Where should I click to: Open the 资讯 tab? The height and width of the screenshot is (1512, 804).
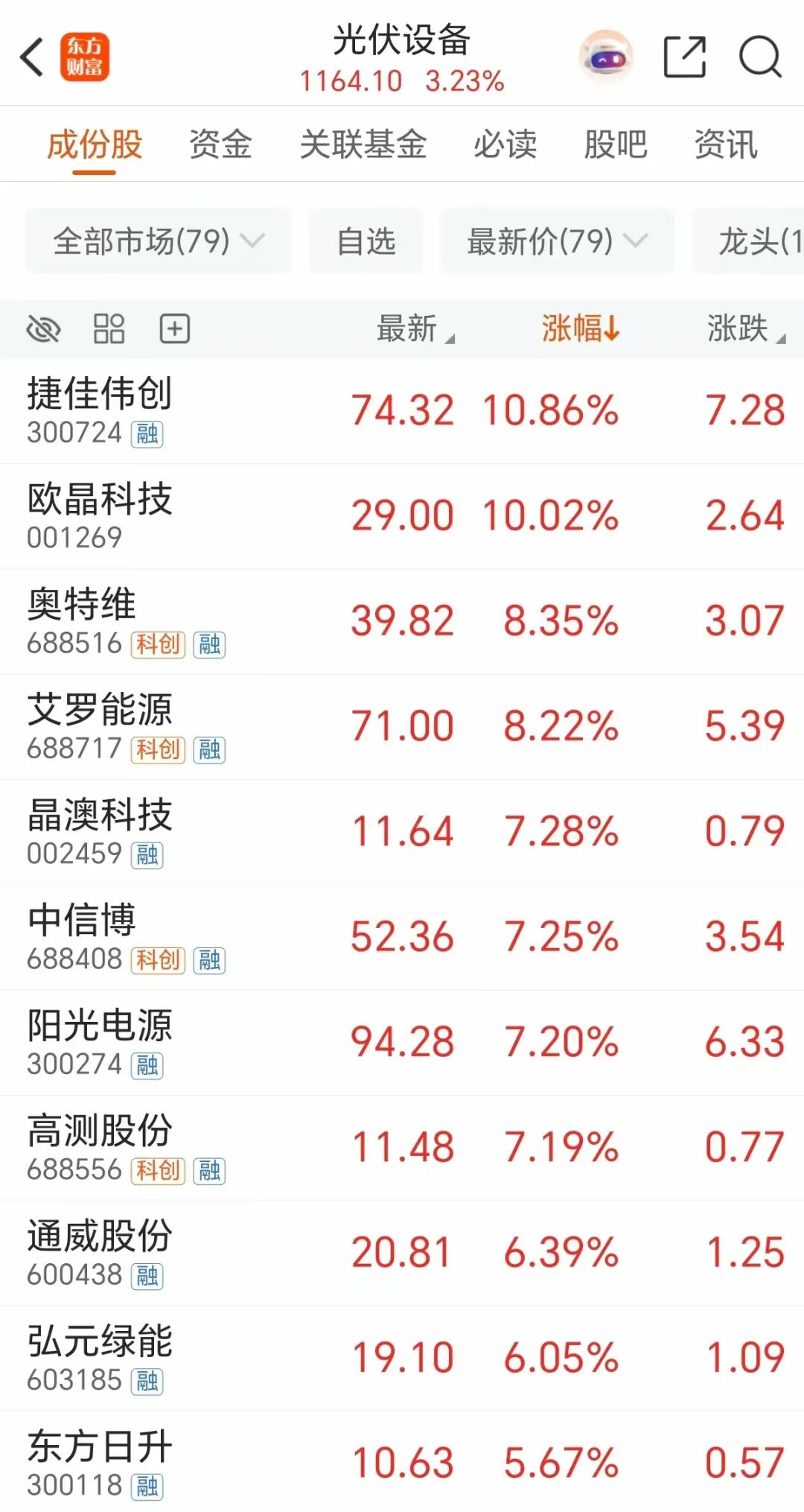coord(726,144)
